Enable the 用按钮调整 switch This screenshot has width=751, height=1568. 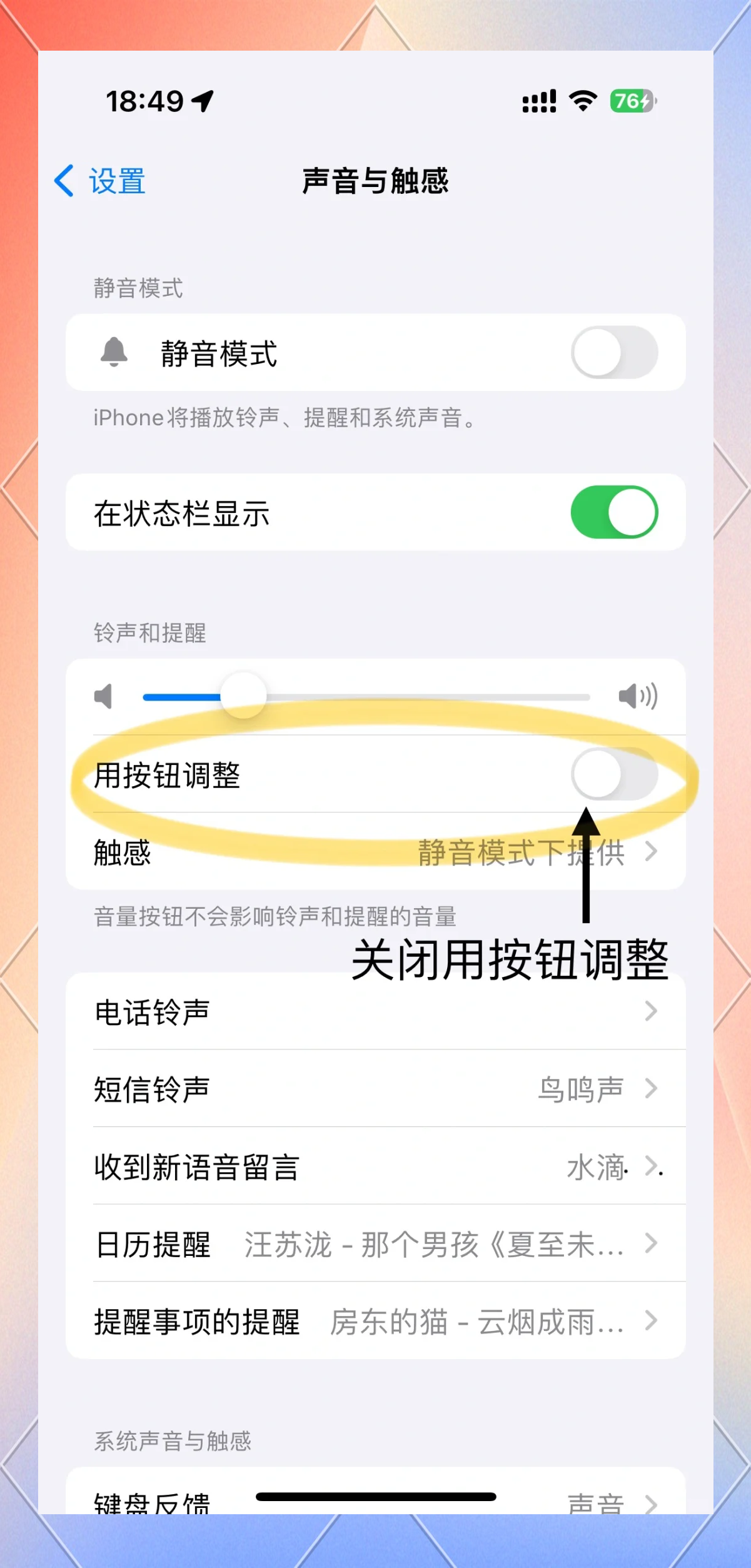click(613, 774)
